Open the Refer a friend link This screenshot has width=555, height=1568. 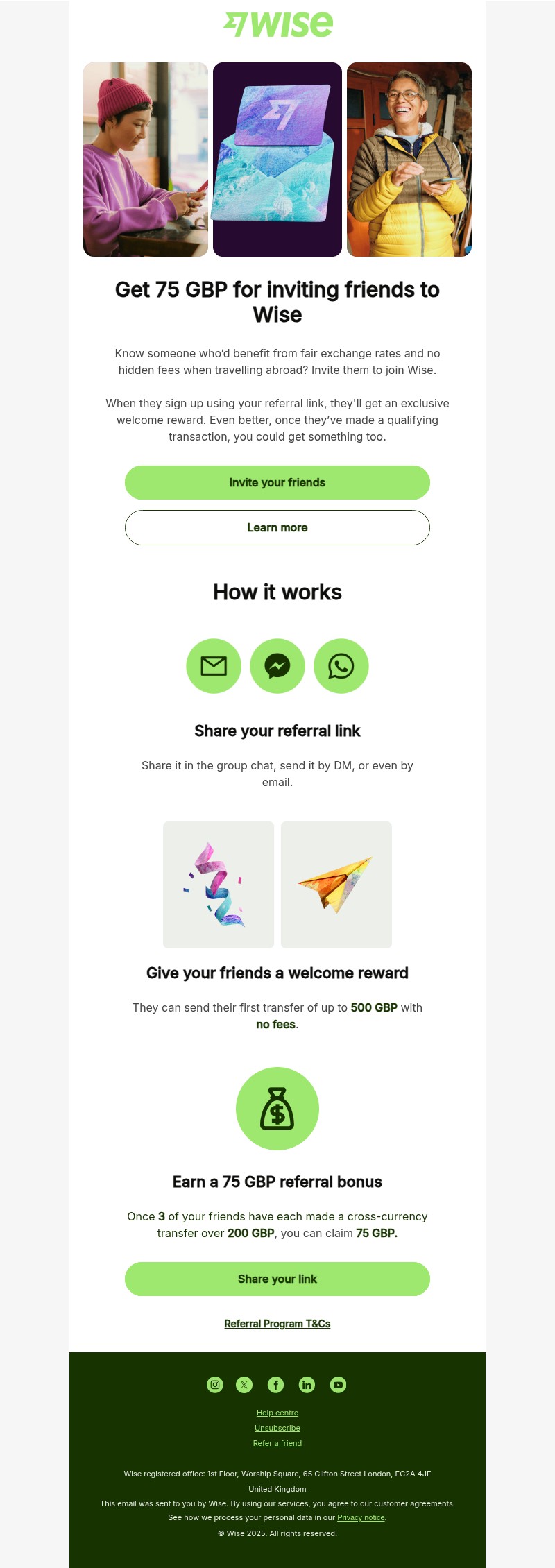[x=277, y=1443]
